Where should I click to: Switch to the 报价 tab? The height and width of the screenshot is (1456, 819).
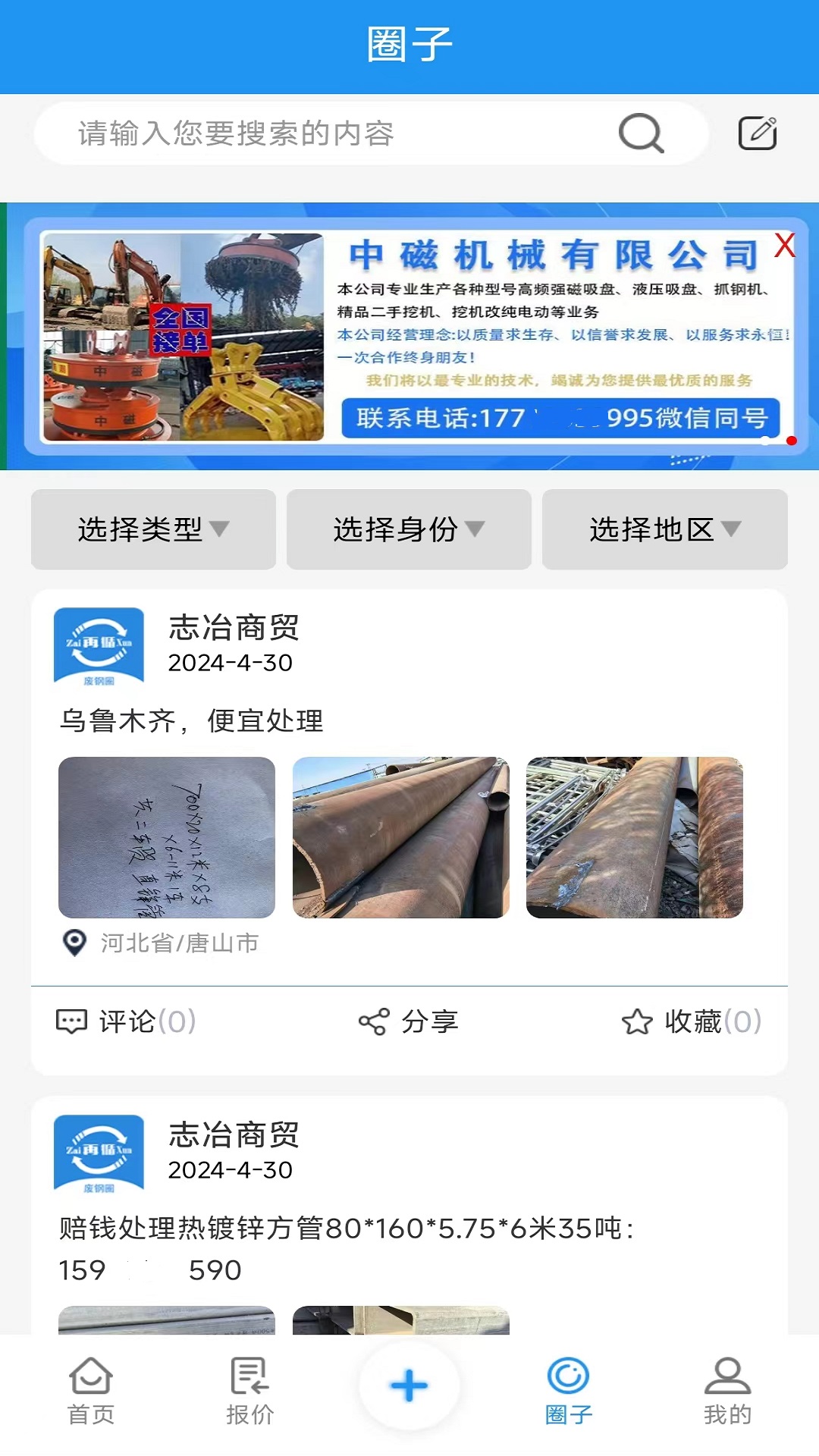249,1392
